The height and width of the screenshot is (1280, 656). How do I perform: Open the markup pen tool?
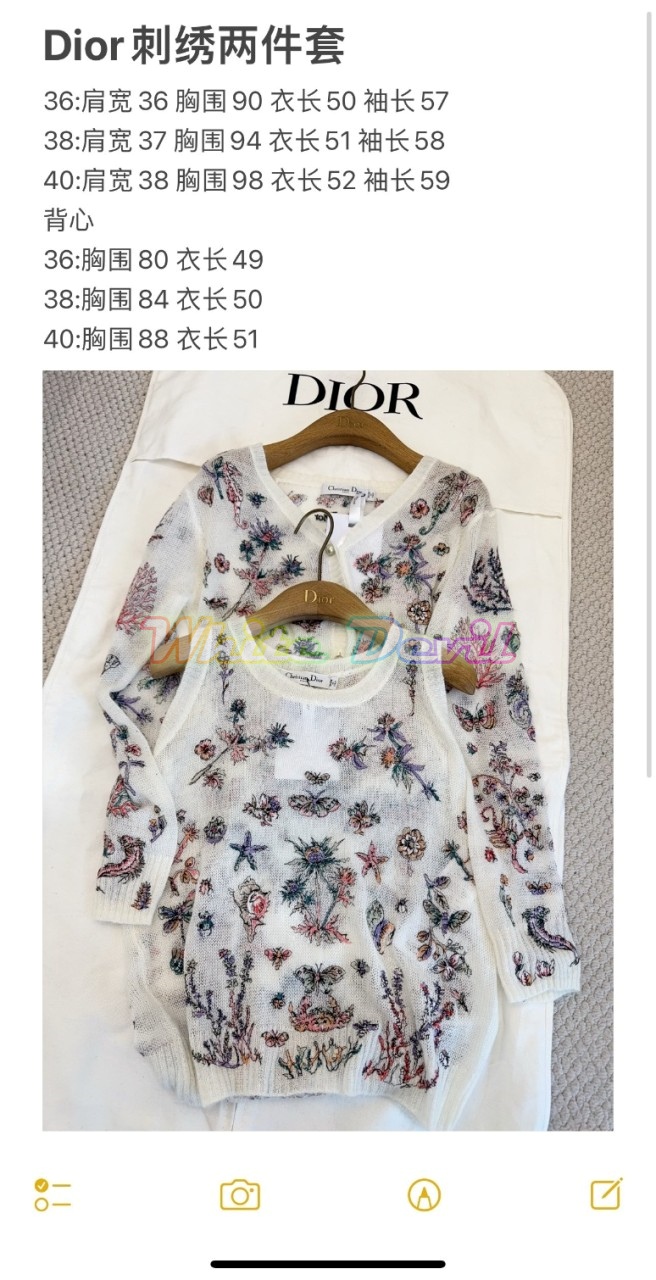[x=424, y=1194]
